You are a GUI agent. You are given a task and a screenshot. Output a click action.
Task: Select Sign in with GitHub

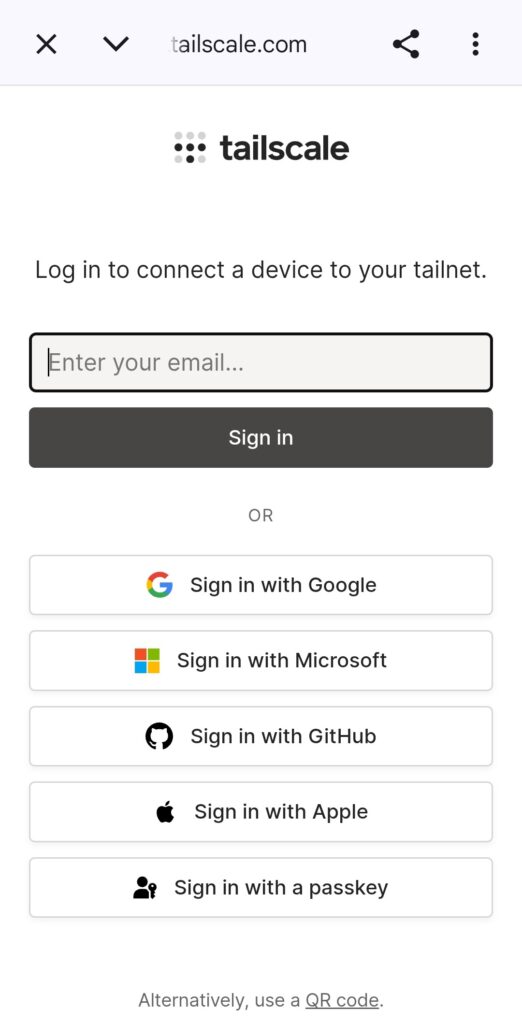coord(261,736)
